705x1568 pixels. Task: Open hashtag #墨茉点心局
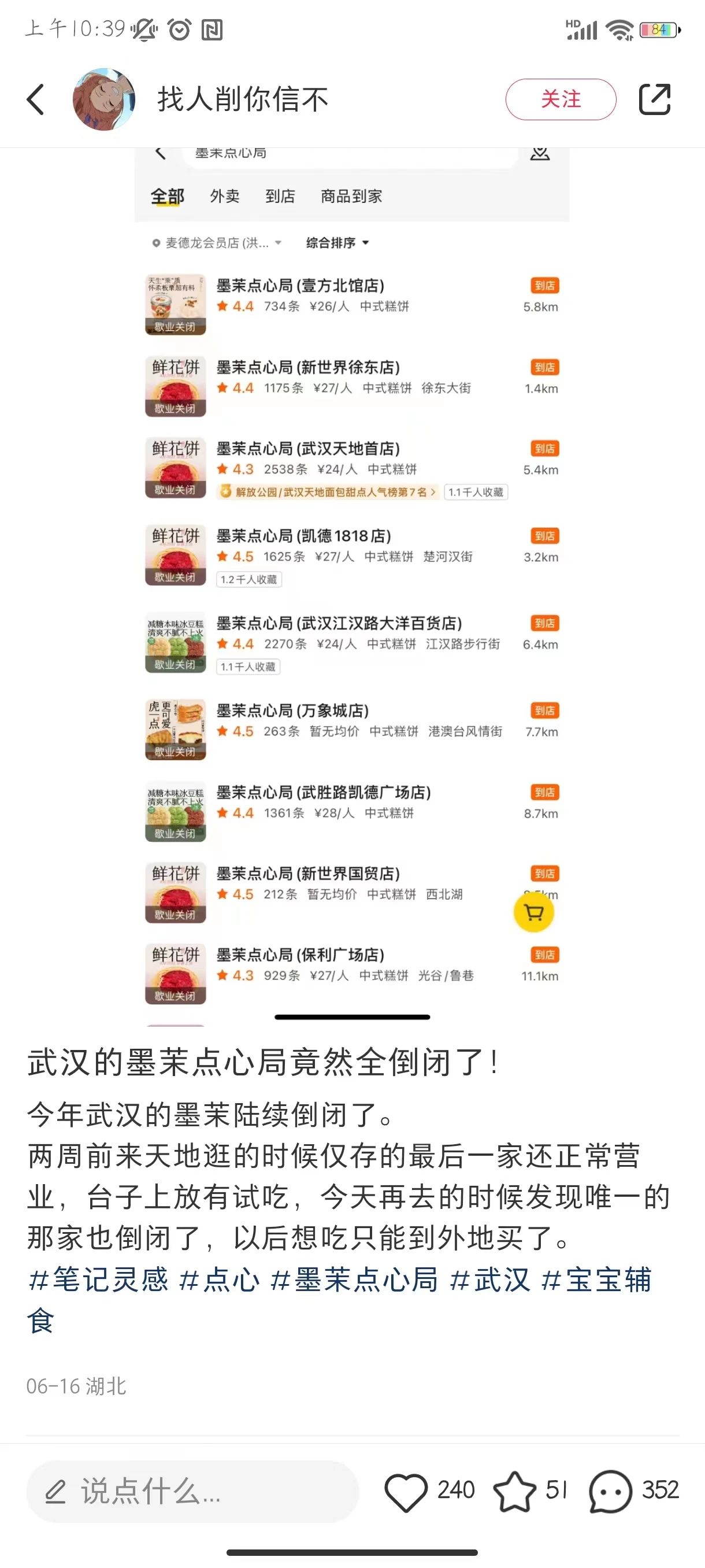[x=354, y=1280]
